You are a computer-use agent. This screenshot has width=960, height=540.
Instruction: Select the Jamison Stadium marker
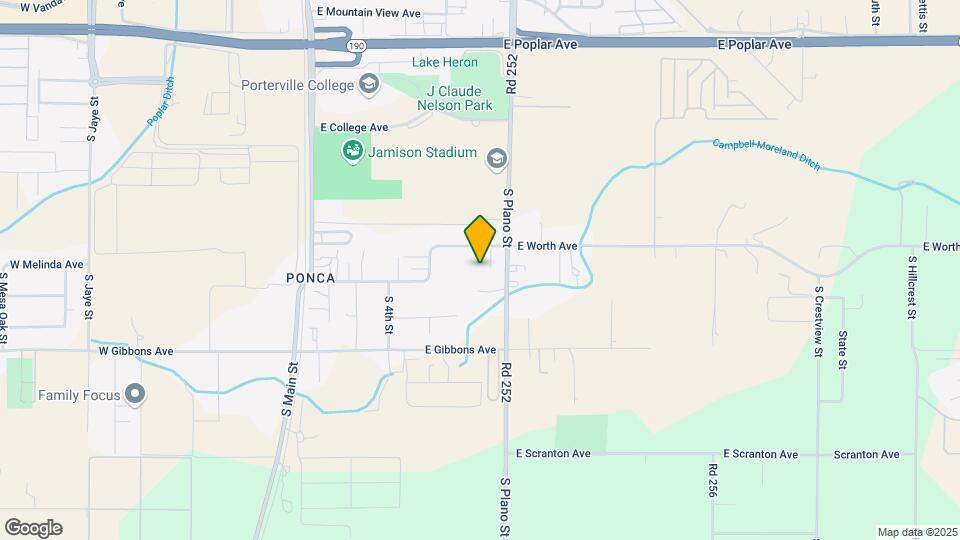(x=352, y=152)
